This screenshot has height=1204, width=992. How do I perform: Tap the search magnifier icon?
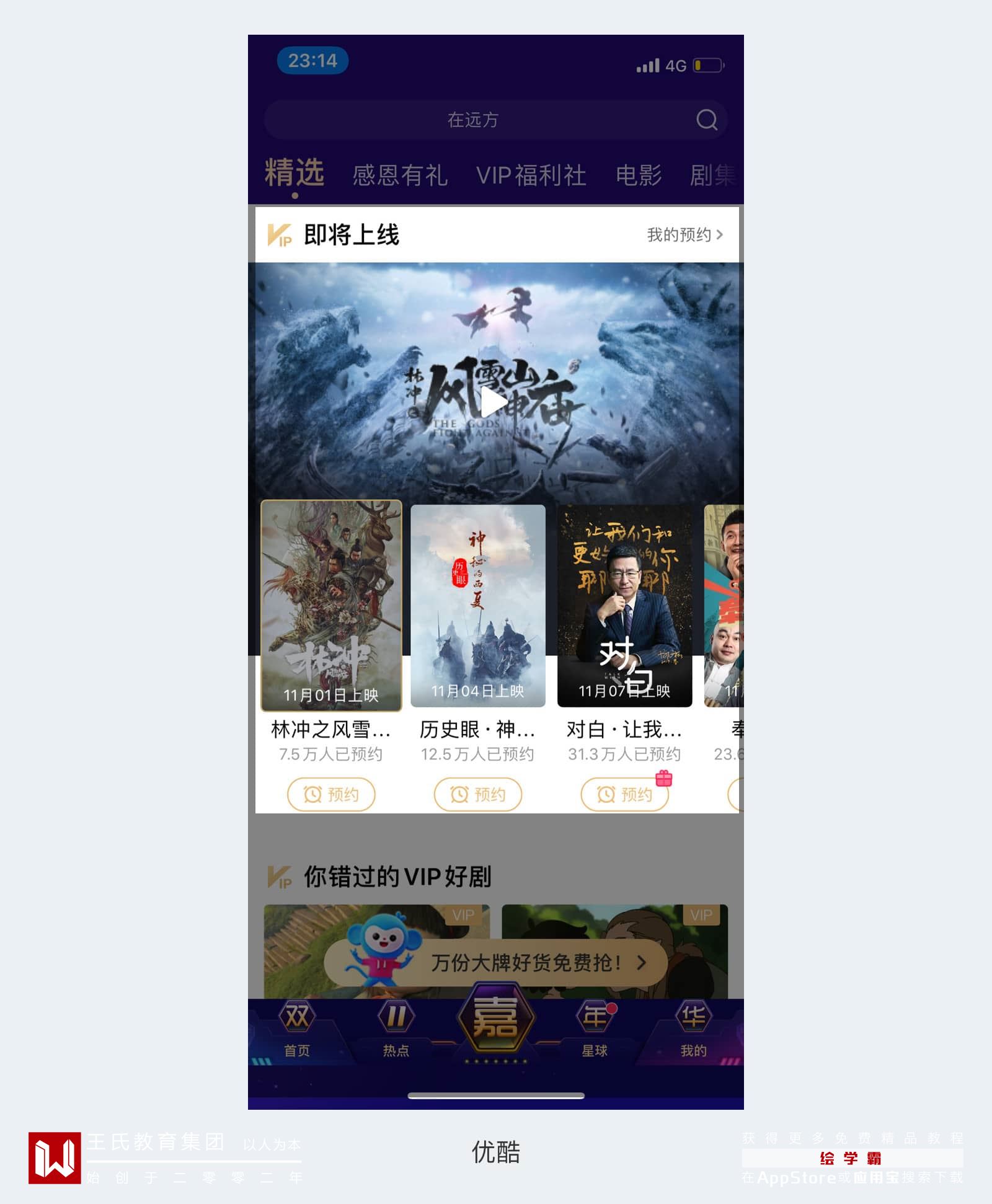(706, 120)
